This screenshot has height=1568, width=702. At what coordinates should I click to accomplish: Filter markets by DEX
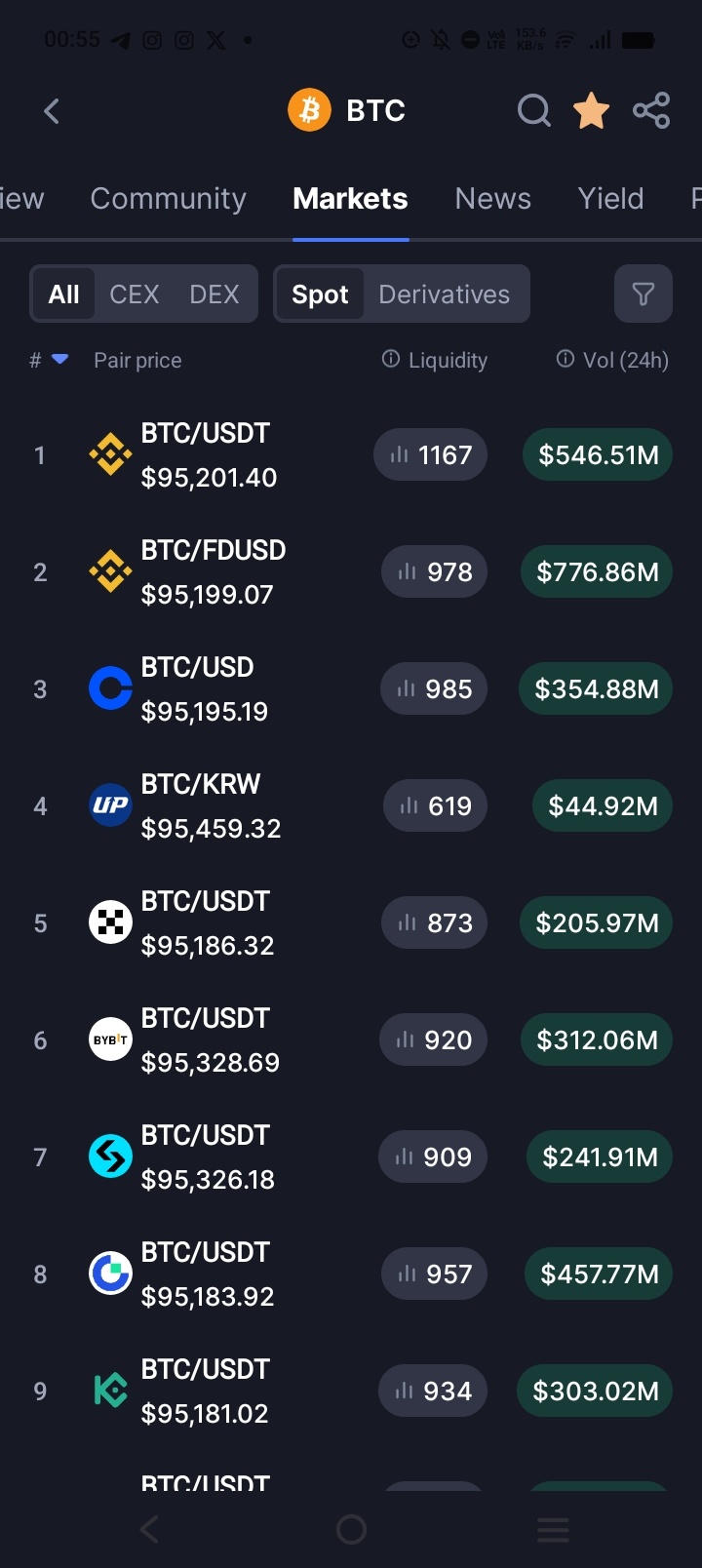point(214,294)
